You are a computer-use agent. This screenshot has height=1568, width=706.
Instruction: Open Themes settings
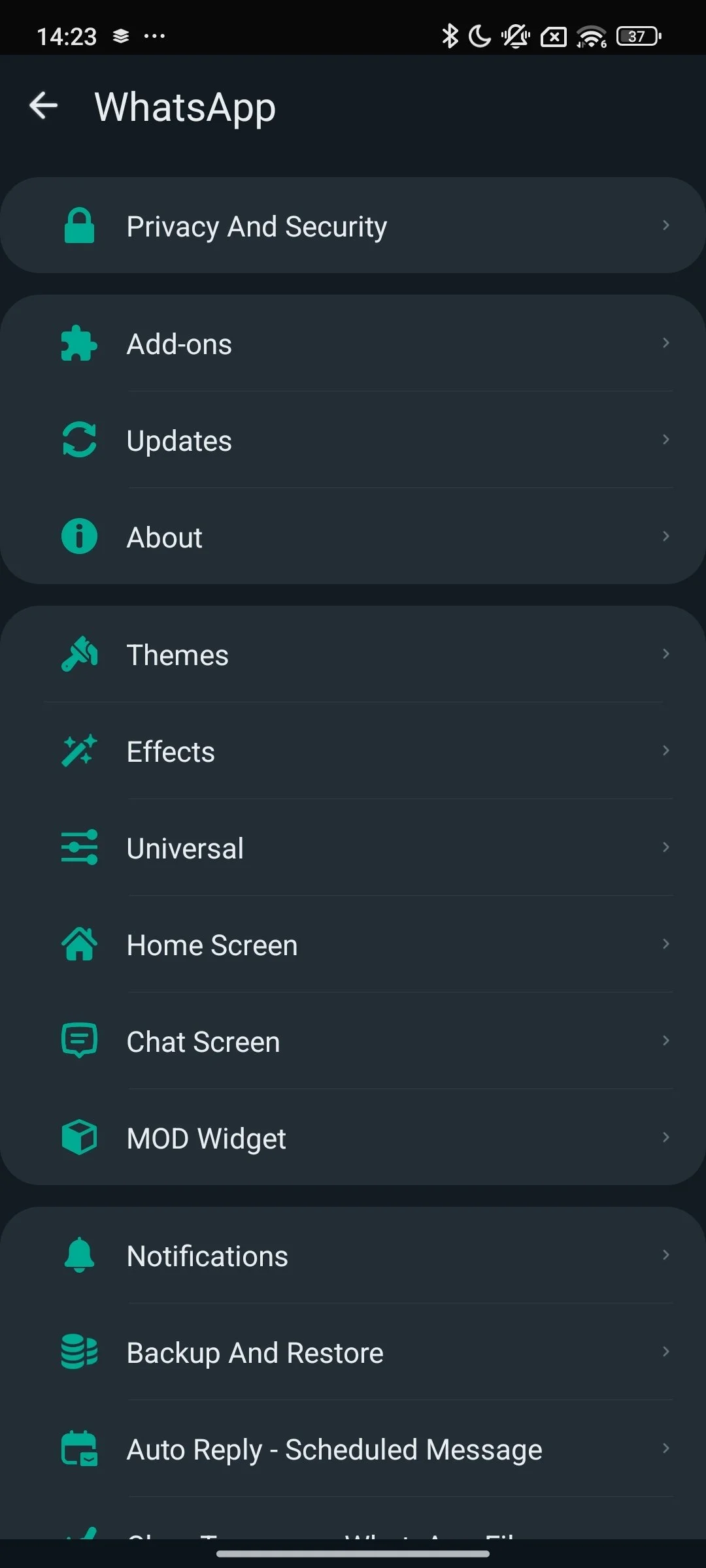(x=353, y=655)
